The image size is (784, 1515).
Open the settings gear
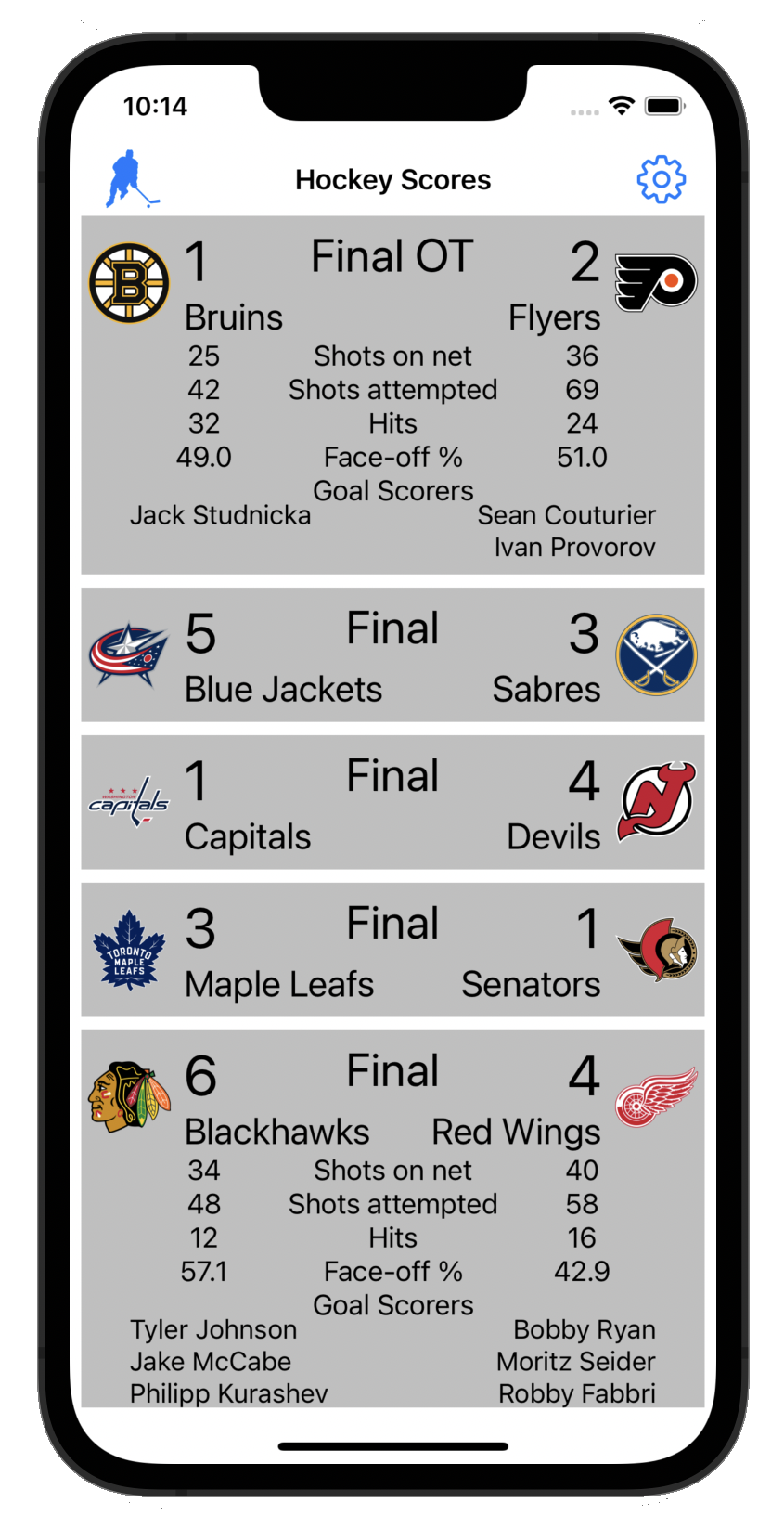[x=661, y=179]
